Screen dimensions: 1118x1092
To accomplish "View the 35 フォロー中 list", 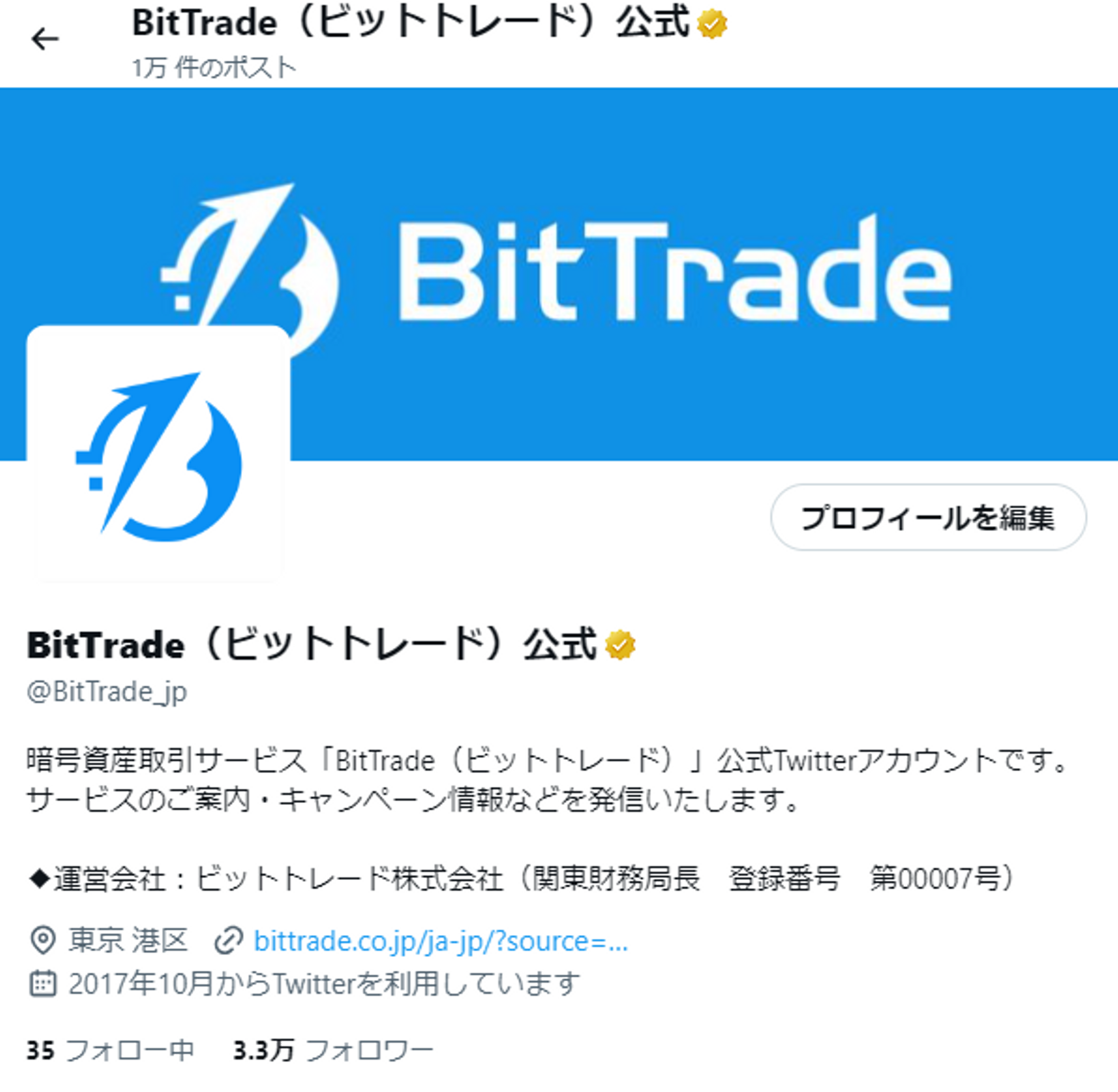I will coord(110,1050).
